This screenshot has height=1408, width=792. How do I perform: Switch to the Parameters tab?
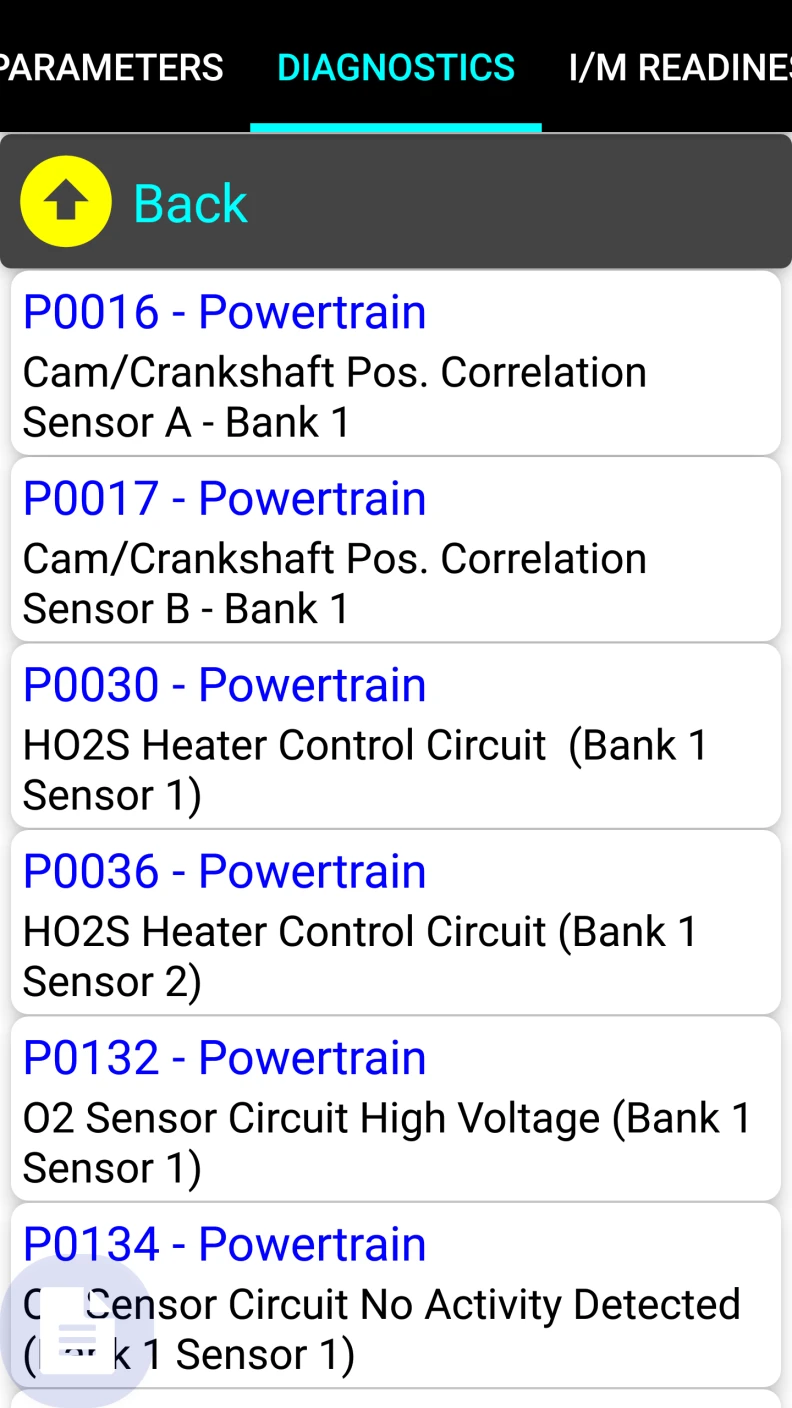(112, 67)
